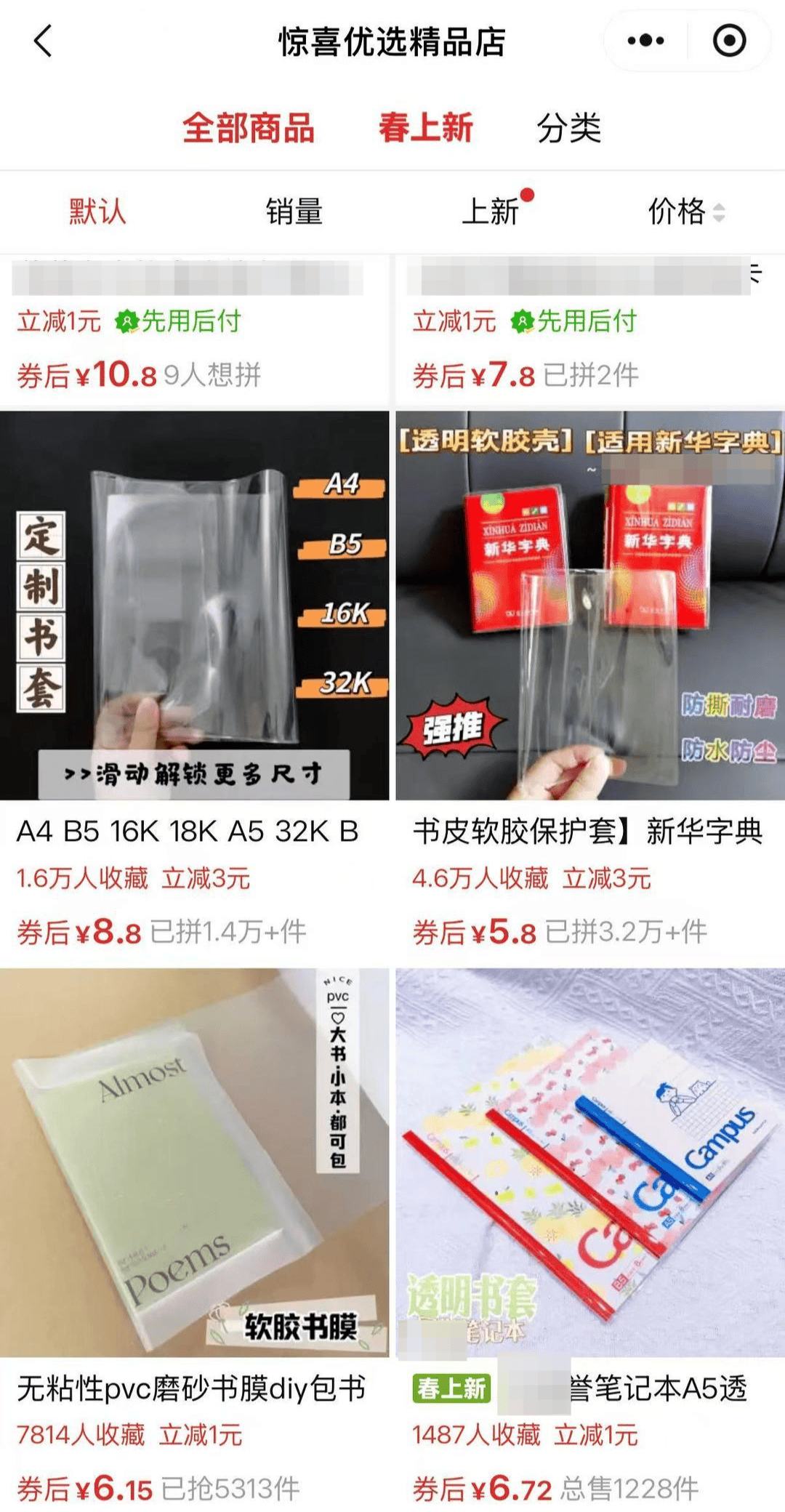Go back using the top-left arrow
The height and width of the screenshot is (1512, 785).
pyautogui.click(x=44, y=41)
